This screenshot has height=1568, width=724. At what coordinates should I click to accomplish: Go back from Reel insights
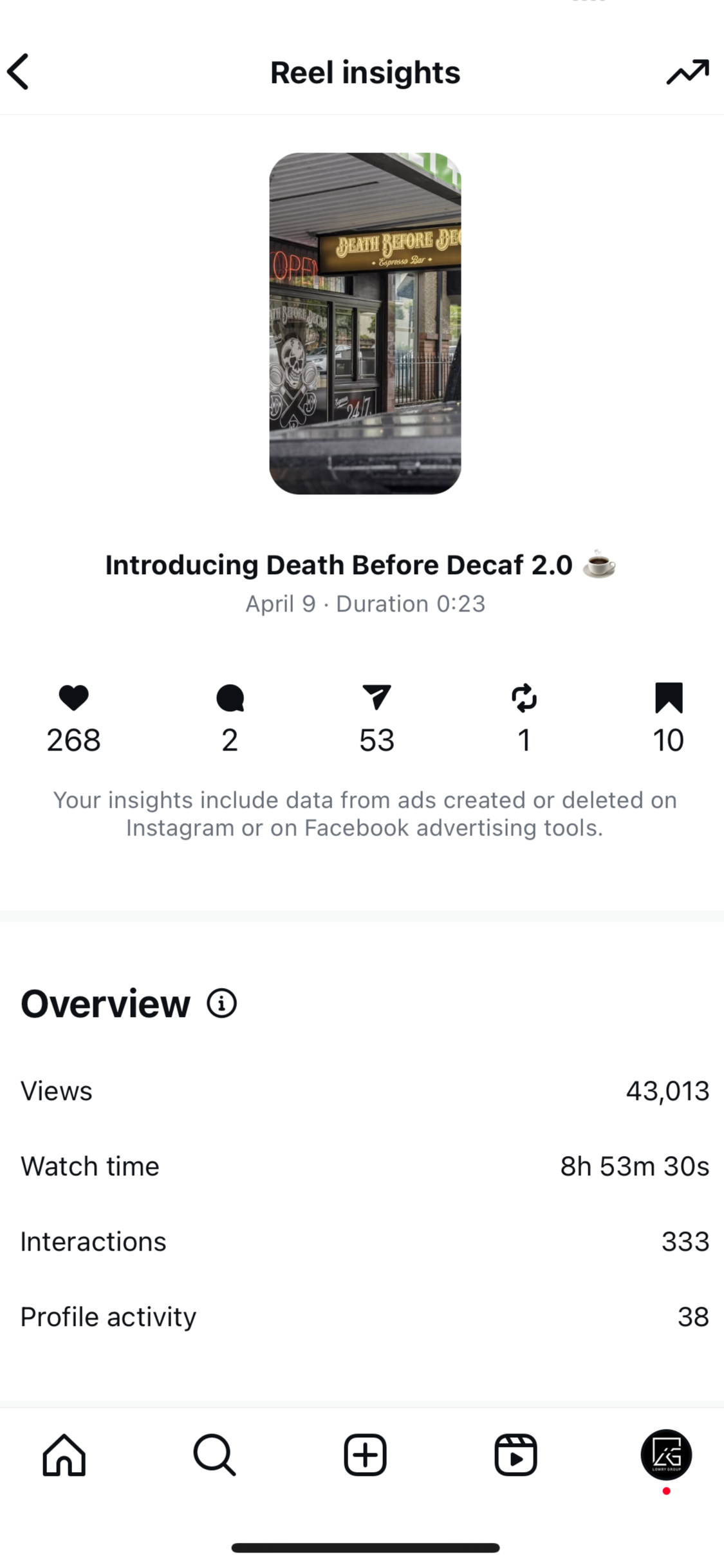click(x=18, y=71)
